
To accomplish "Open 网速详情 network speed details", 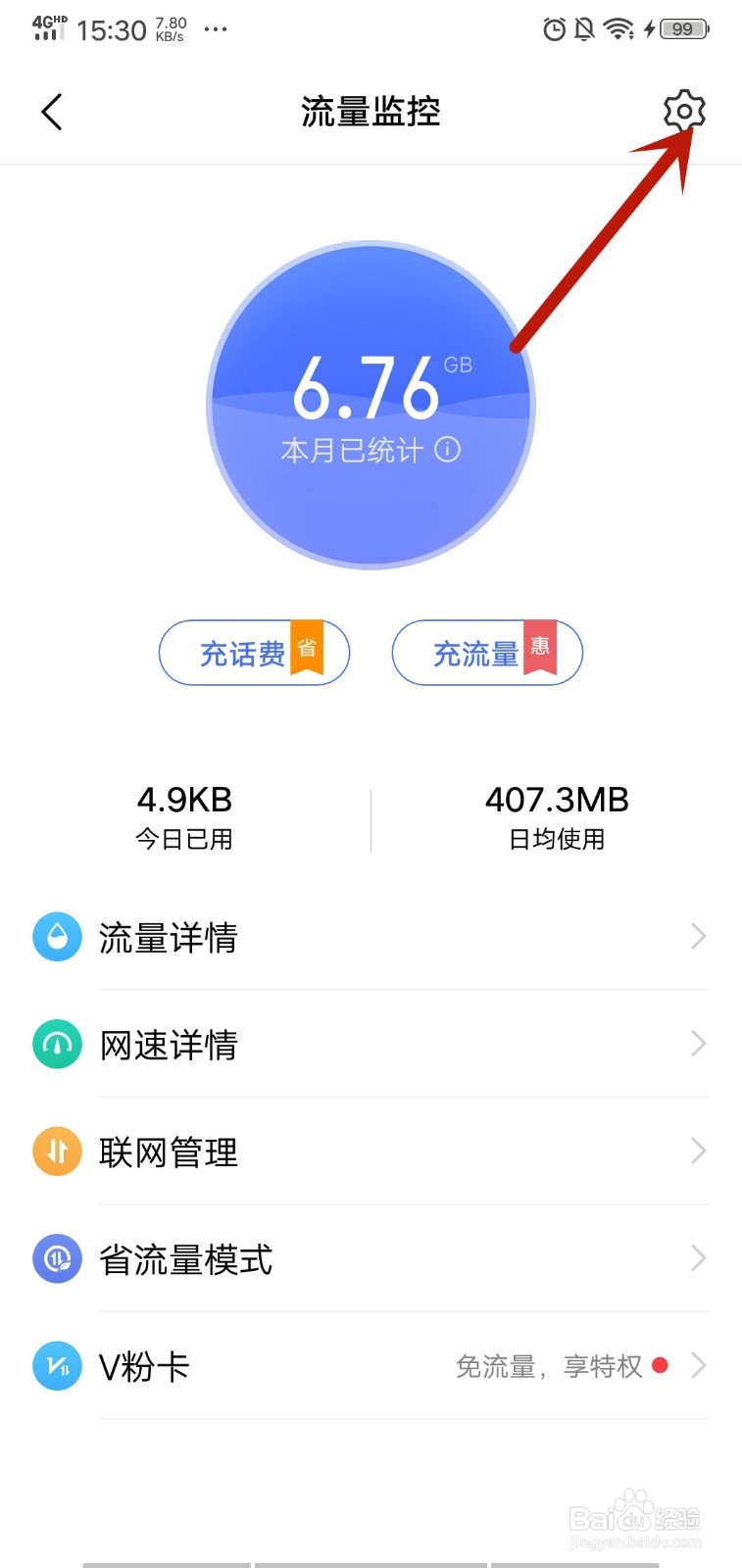I will coord(371,1045).
